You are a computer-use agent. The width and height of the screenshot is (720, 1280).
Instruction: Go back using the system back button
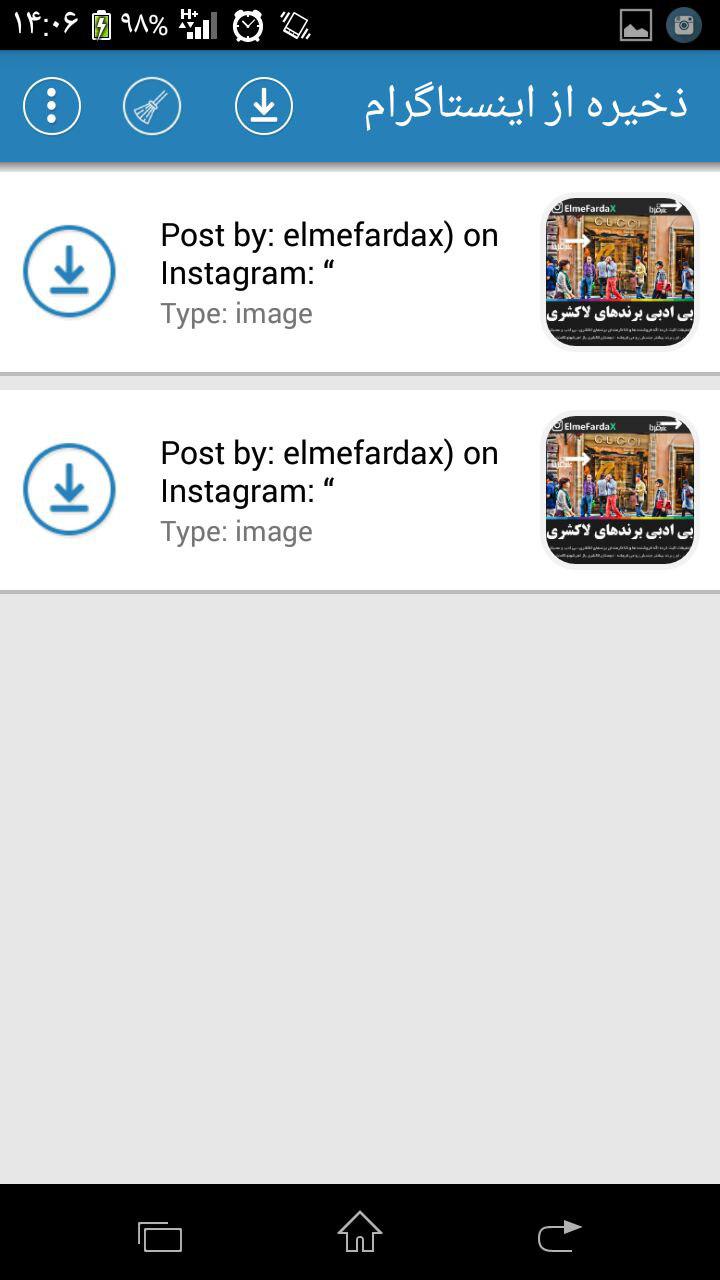[x=560, y=1235]
